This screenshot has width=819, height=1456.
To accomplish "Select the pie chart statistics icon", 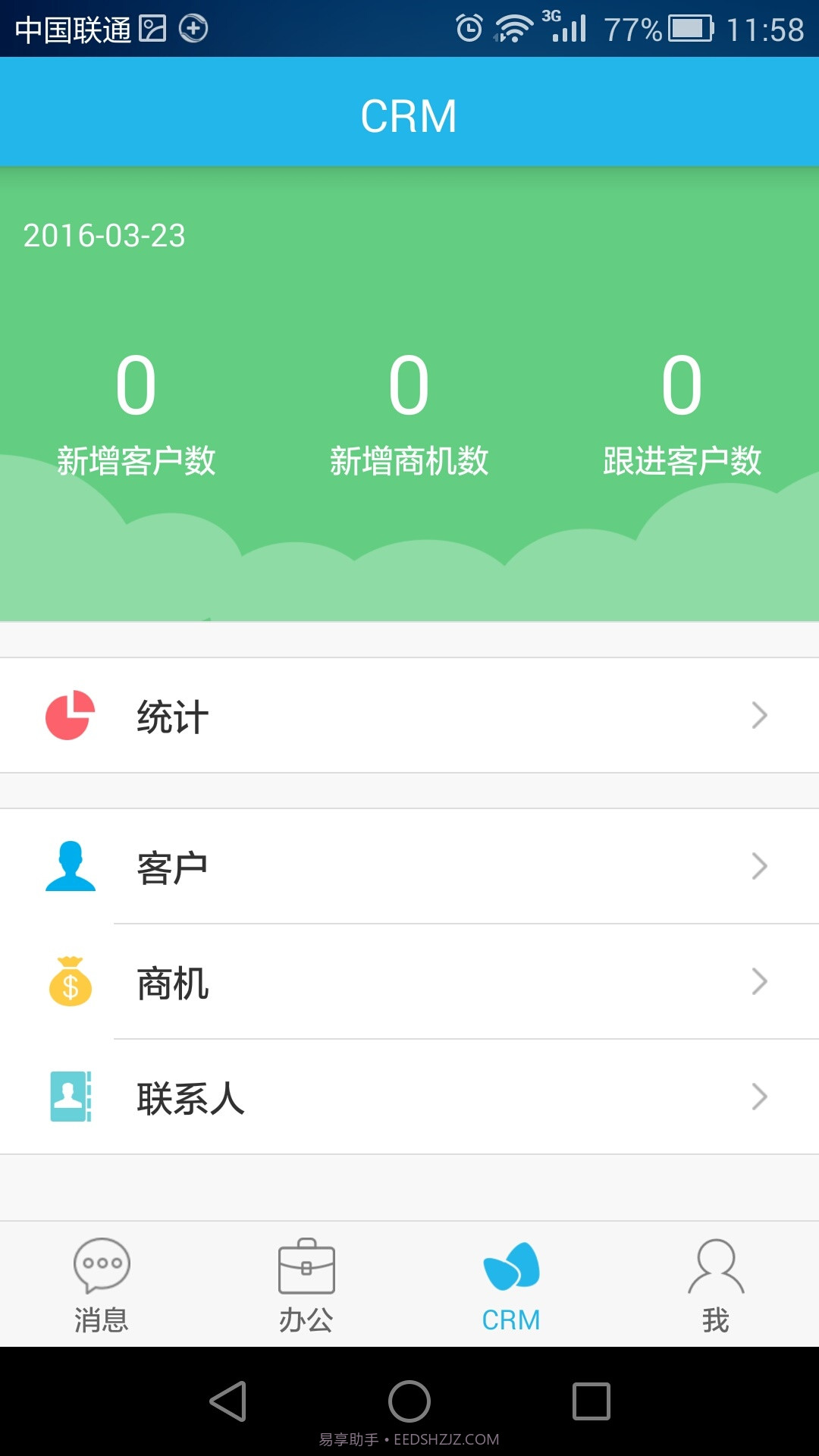I will click(68, 714).
